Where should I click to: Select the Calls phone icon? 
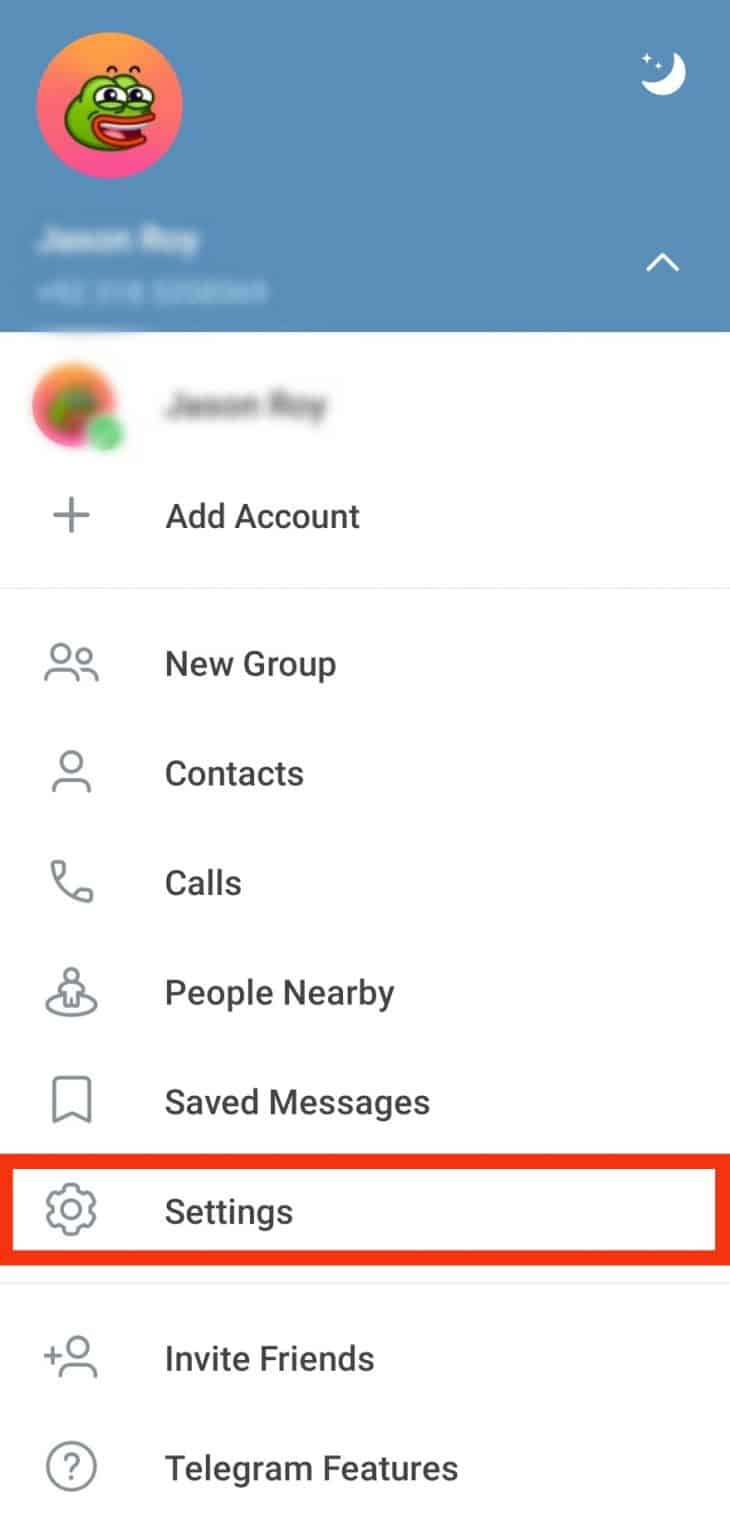point(70,882)
